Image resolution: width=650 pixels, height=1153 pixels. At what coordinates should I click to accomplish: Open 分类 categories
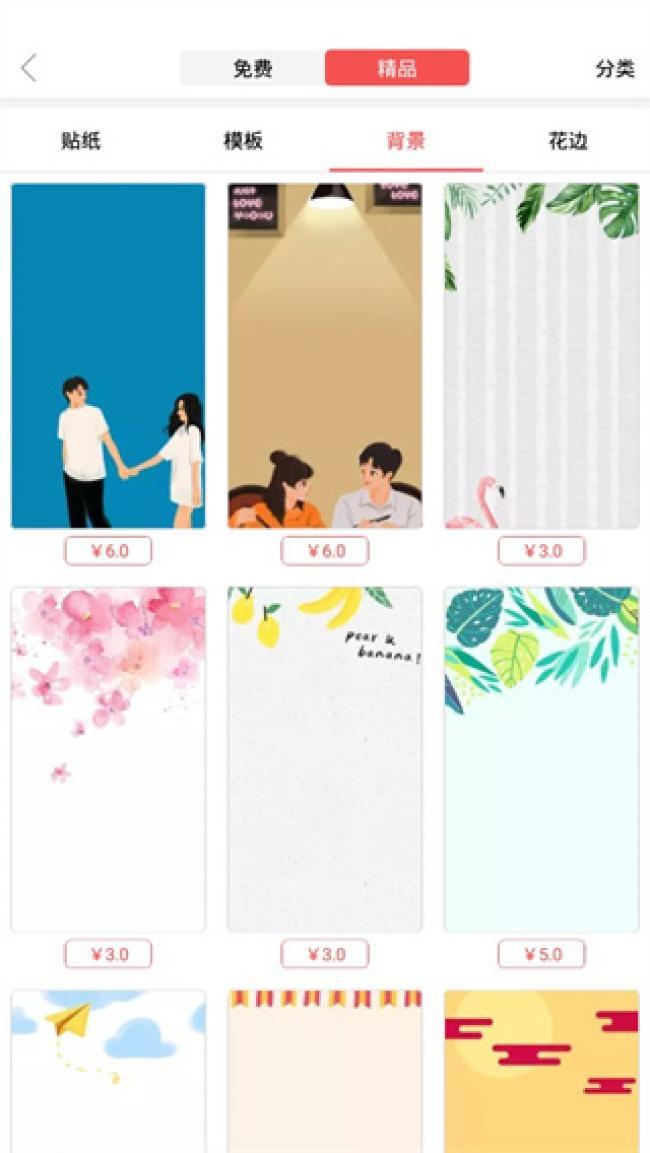point(614,68)
